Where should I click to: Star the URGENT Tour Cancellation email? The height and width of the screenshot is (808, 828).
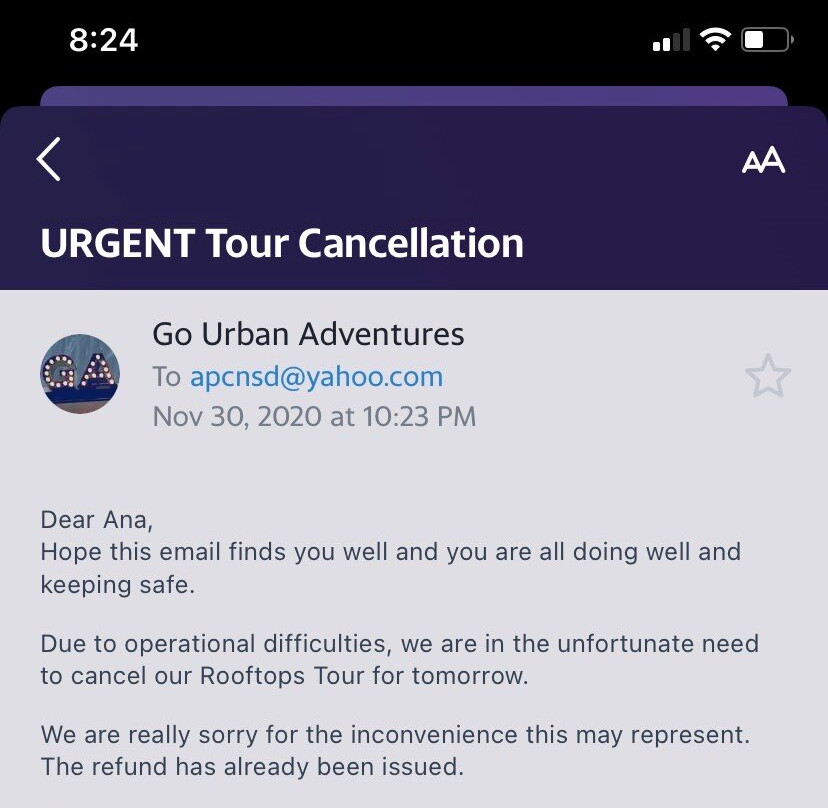tap(767, 377)
